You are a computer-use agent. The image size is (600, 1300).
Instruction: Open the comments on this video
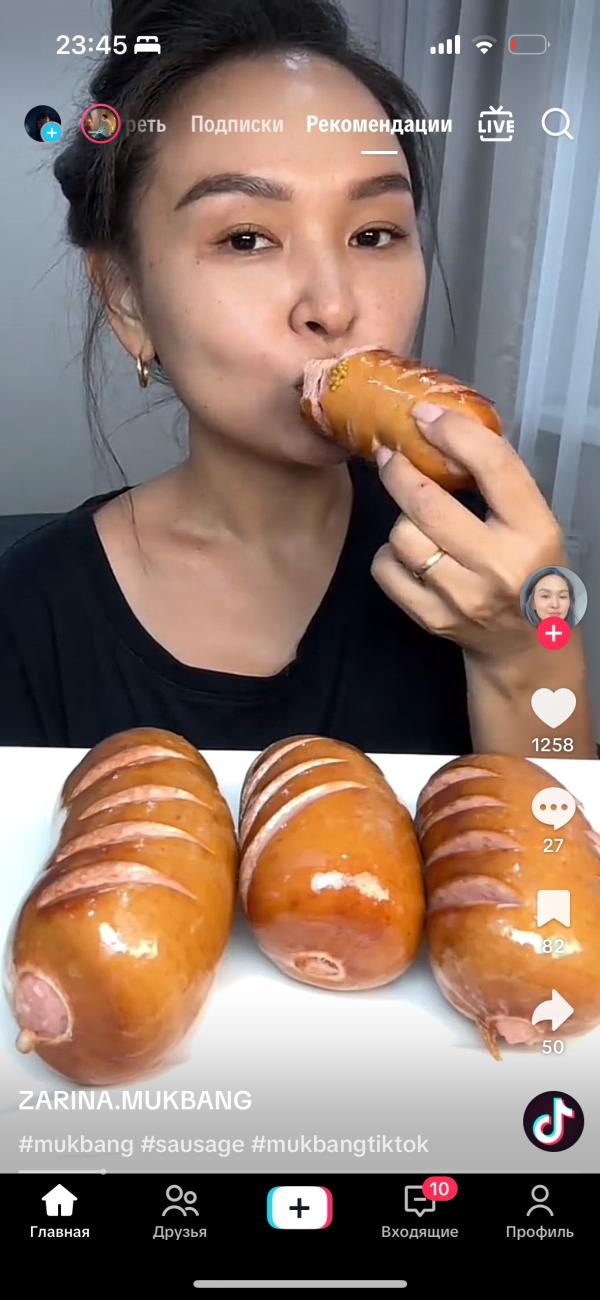pos(553,809)
